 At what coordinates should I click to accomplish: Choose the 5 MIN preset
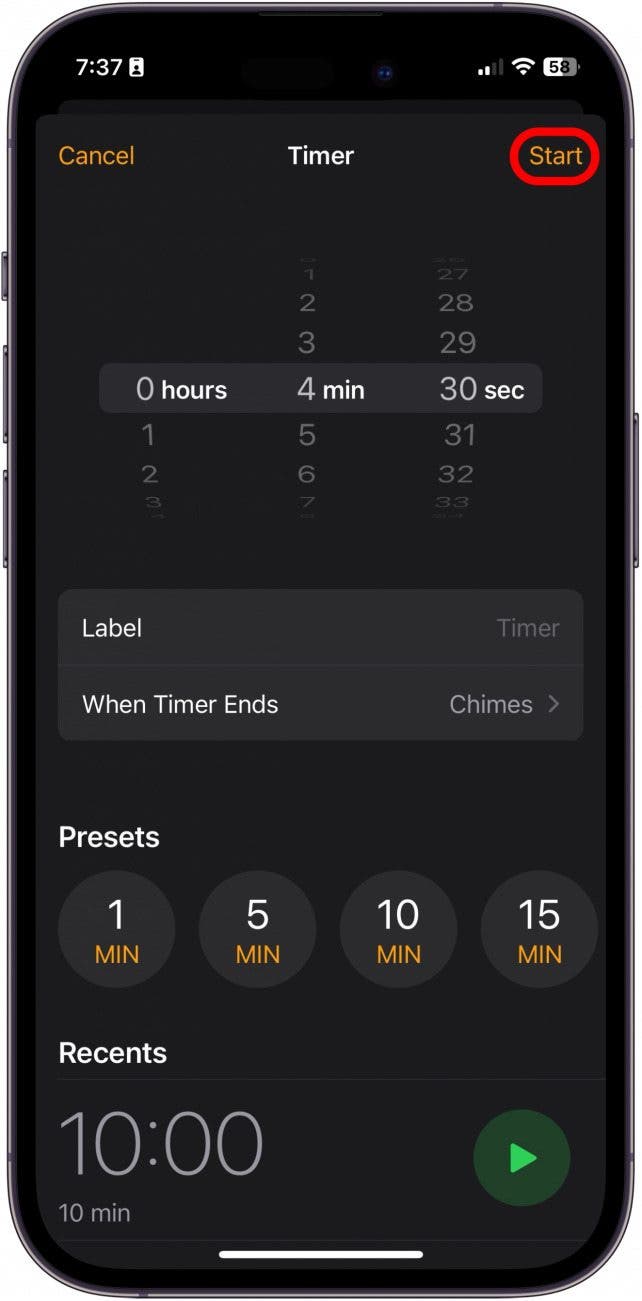tap(257, 929)
